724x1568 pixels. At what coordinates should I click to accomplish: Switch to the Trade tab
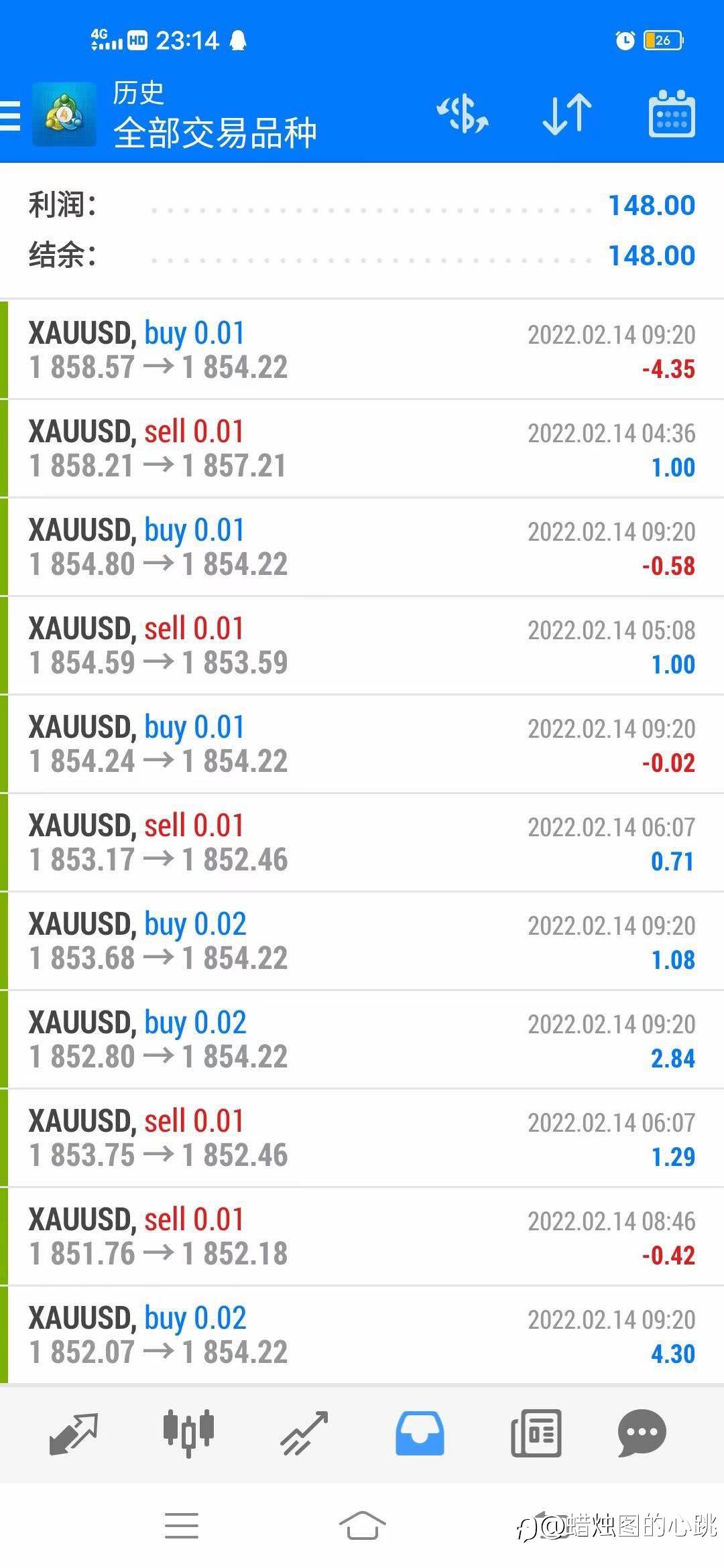(x=304, y=1433)
